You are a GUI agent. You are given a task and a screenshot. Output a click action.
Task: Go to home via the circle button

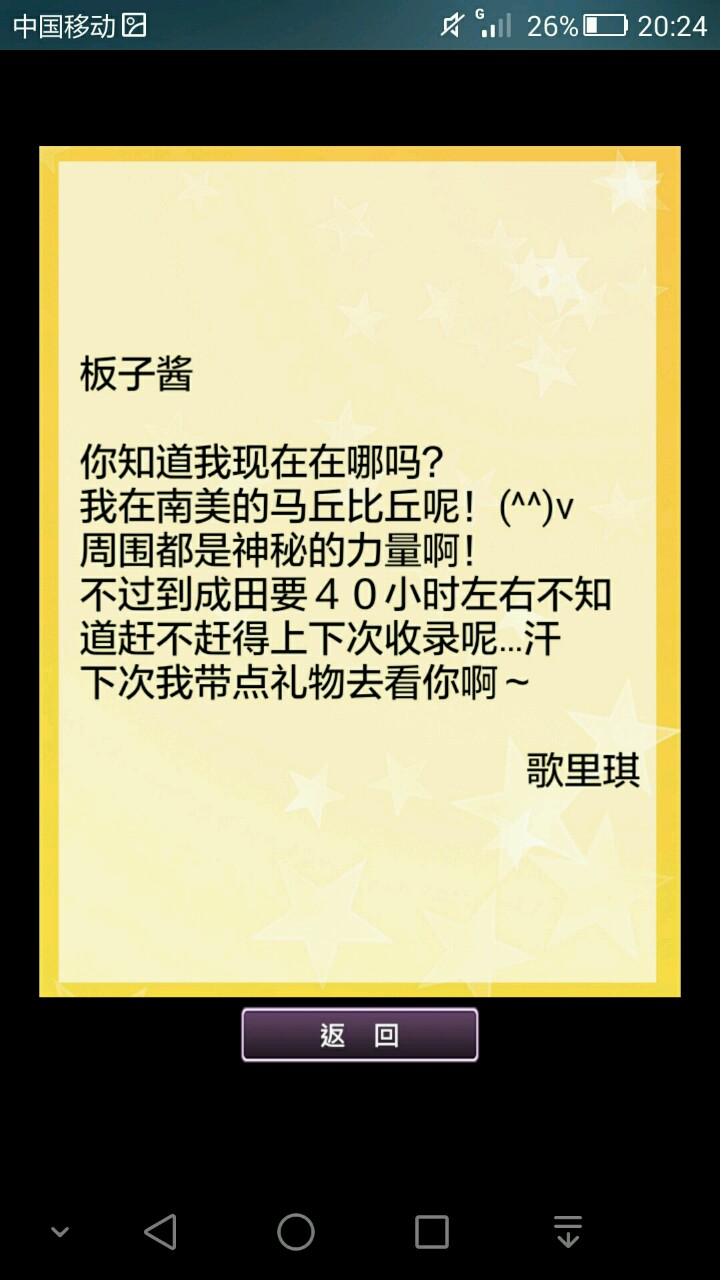[x=296, y=1232]
